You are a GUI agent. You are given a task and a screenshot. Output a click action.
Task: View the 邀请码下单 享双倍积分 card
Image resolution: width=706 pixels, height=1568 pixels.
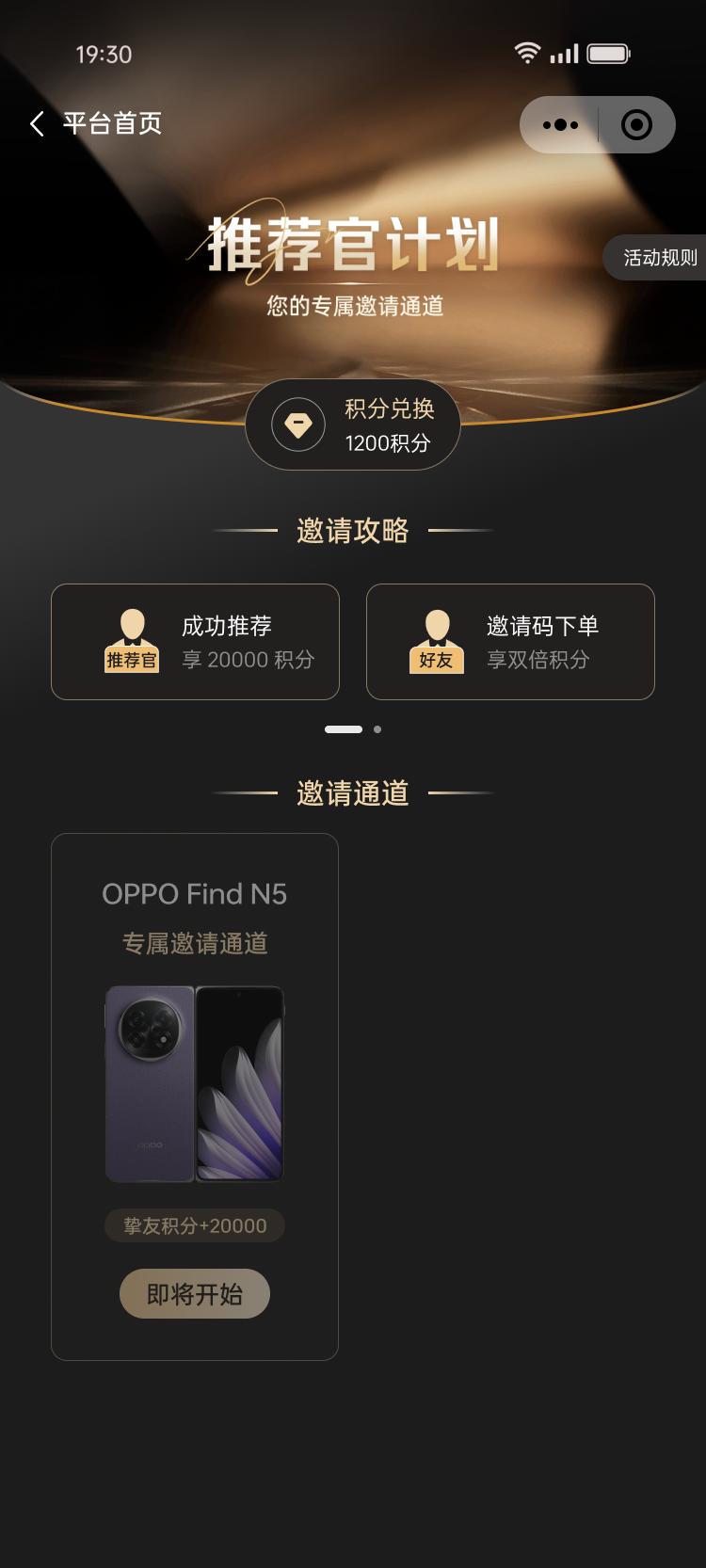(x=510, y=642)
